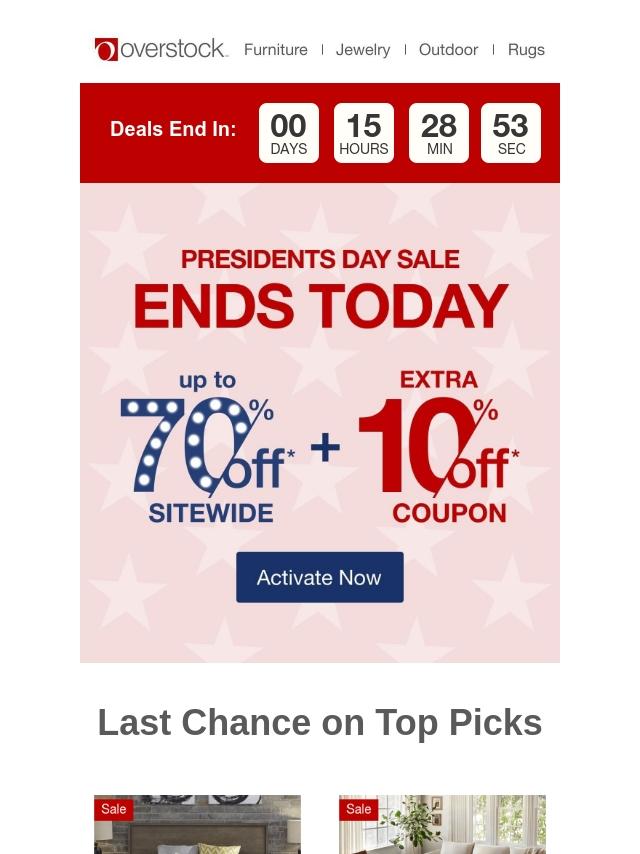Viewport: 640px width, 854px height.
Task: Browse the Outdoor category
Action: (448, 49)
